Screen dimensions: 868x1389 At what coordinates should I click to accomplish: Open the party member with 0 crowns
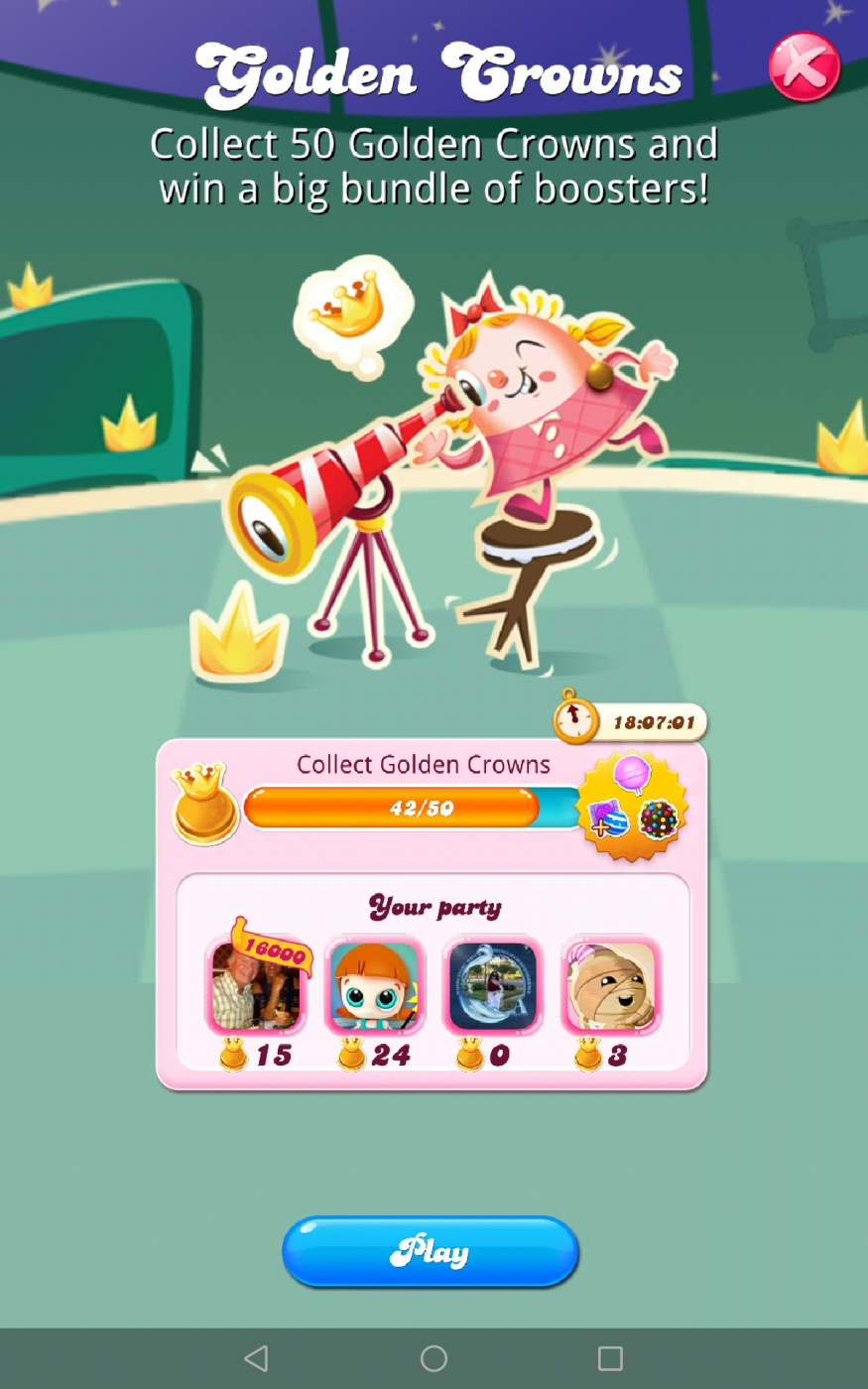[492, 988]
